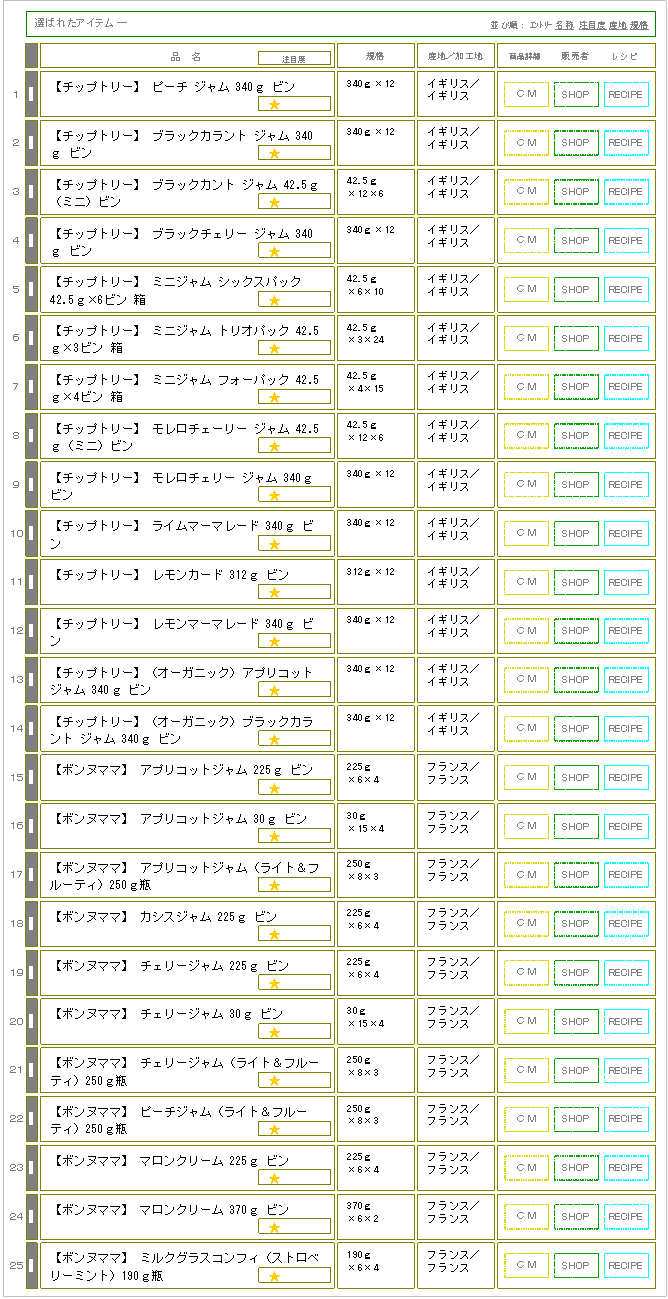
Task: Sort items by 規格
Action: [x=640, y=24]
